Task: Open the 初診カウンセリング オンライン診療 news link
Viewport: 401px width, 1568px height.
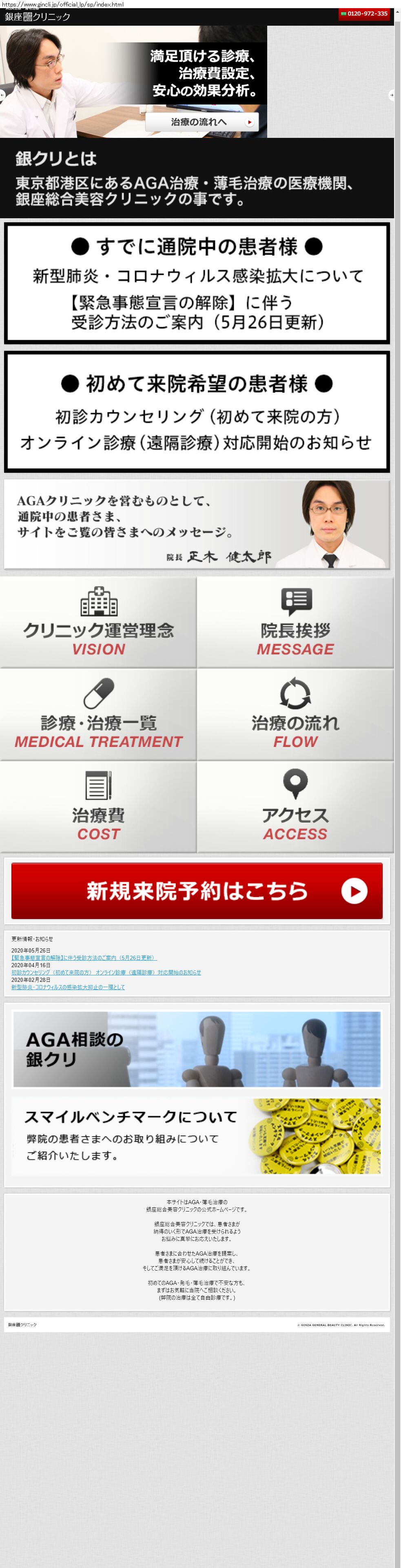Action: click(x=106, y=972)
